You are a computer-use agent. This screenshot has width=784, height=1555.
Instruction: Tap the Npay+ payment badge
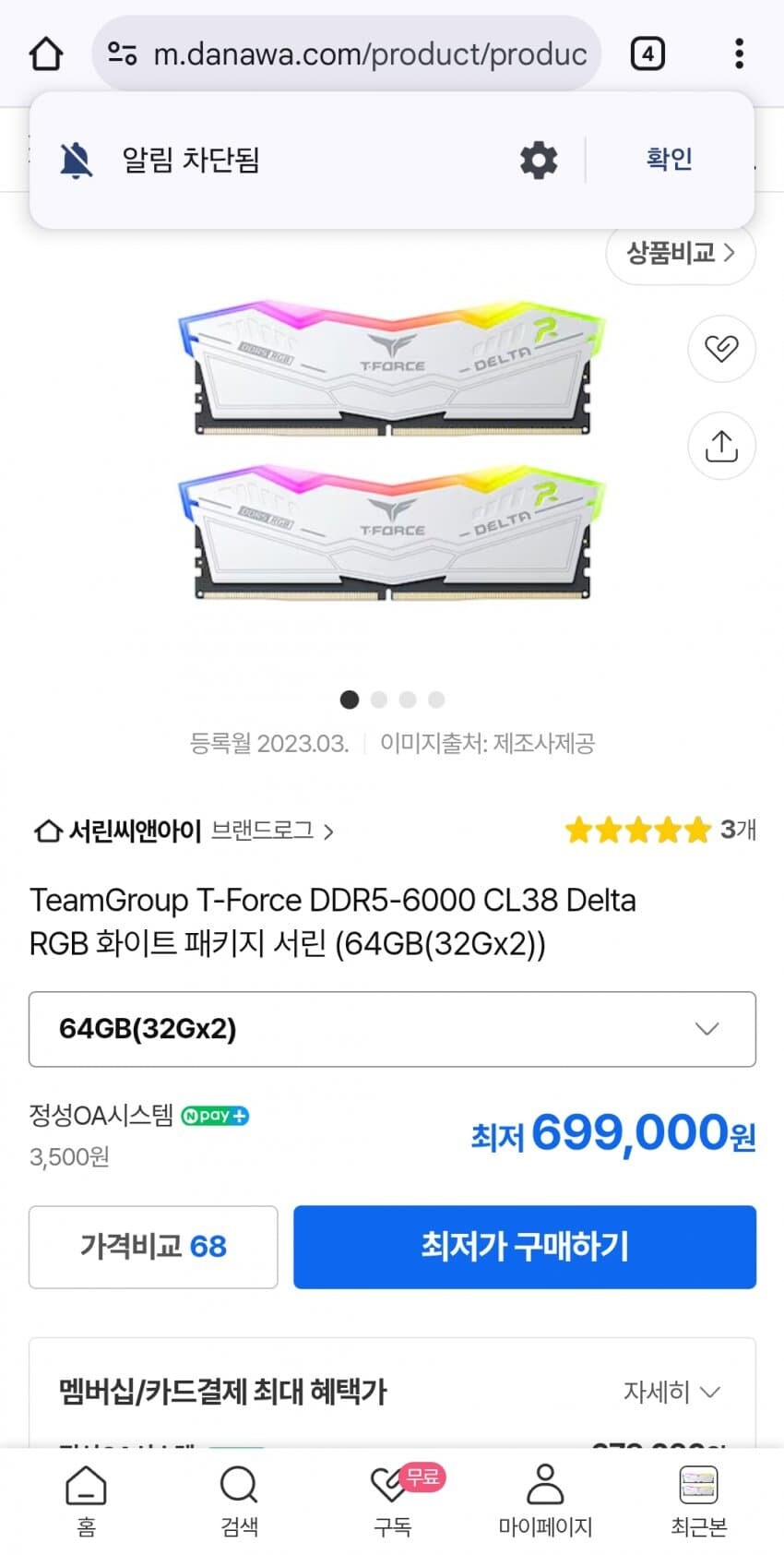point(214,1116)
